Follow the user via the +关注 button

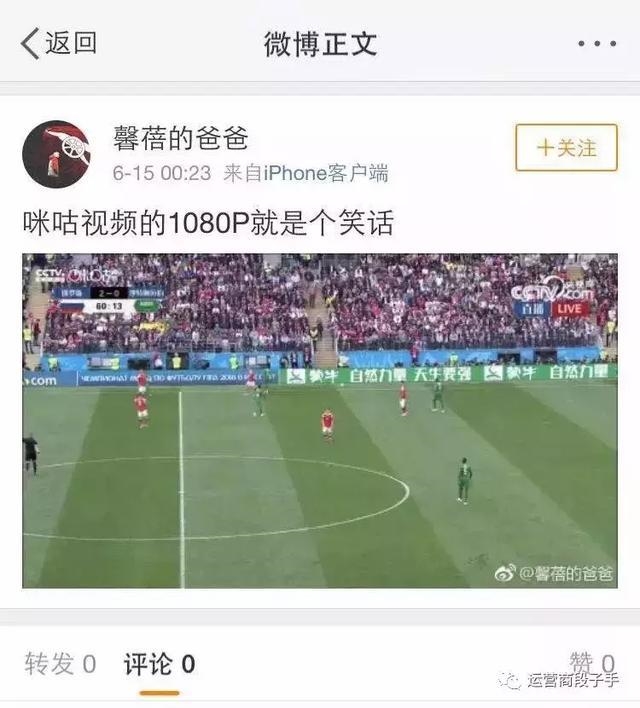pyautogui.click(x=566, y=148)
